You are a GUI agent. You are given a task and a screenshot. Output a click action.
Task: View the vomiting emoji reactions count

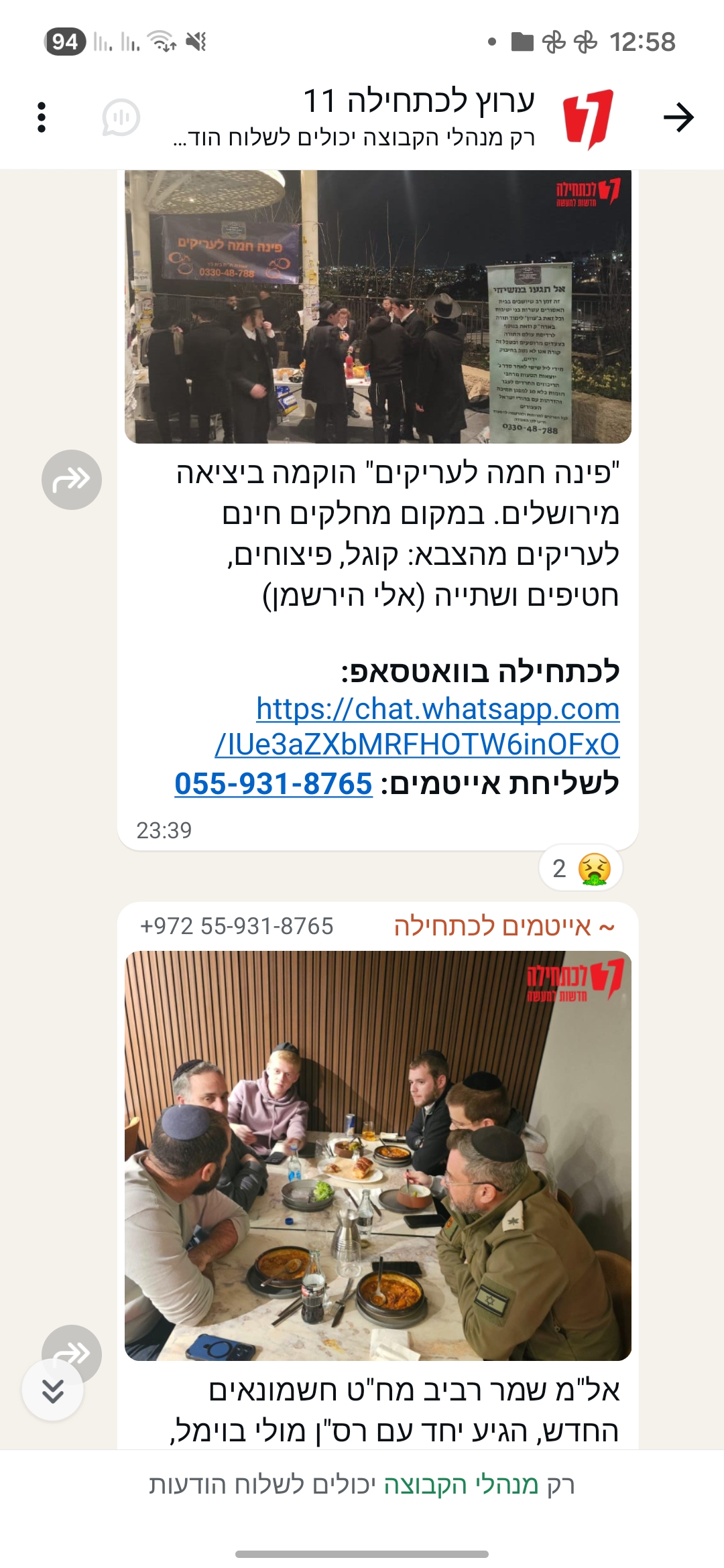581,869
